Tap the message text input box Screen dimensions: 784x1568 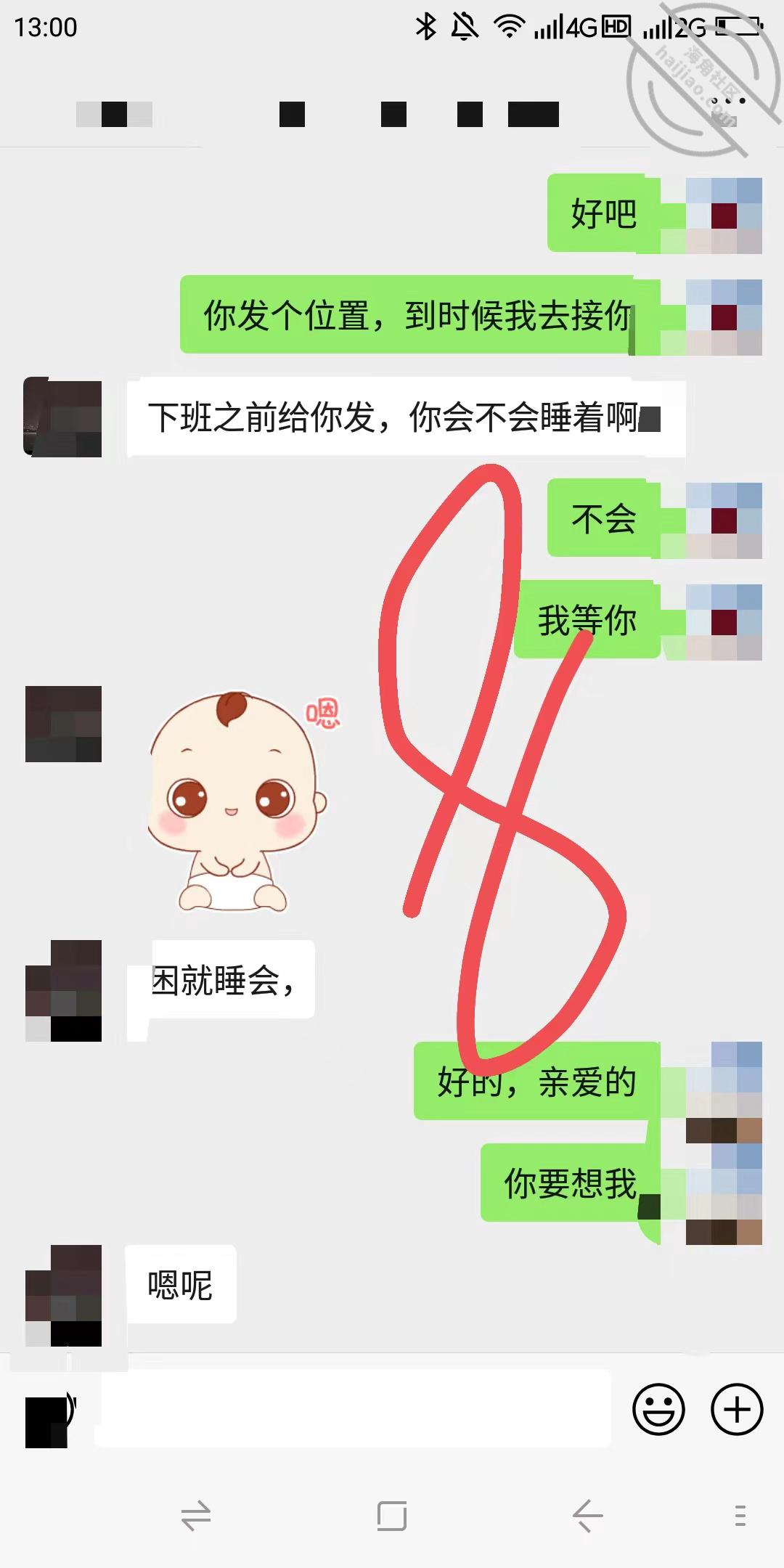[x=353, y=1409]
